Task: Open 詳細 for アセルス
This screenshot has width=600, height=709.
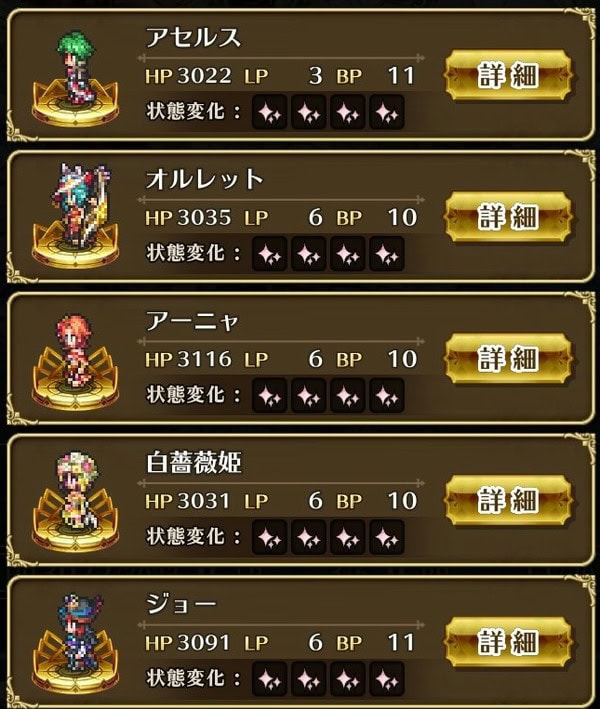Action: [x=508, y=76]
